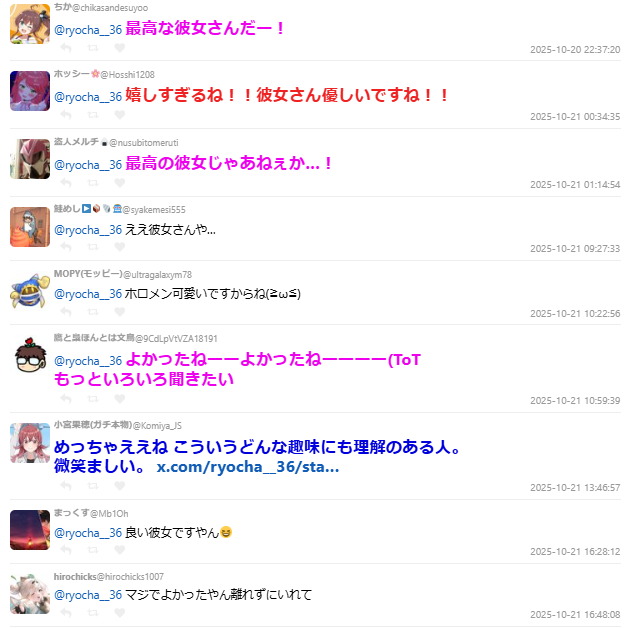The height and width of the screenshot is (628, 626).
Task: Open ホッシー's profile avatar
Action: pyautogui.click(x=30, y=91)
